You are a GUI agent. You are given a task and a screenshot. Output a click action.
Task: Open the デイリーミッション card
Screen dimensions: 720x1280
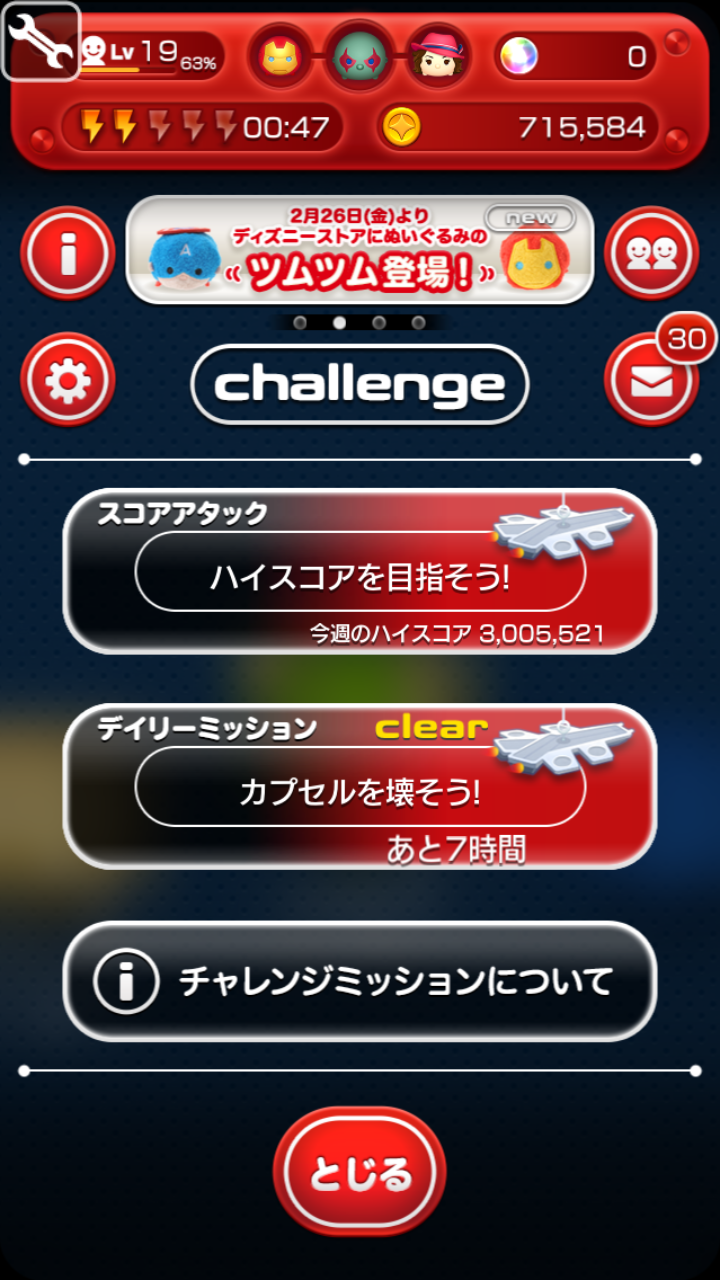[x=359, y=787]
